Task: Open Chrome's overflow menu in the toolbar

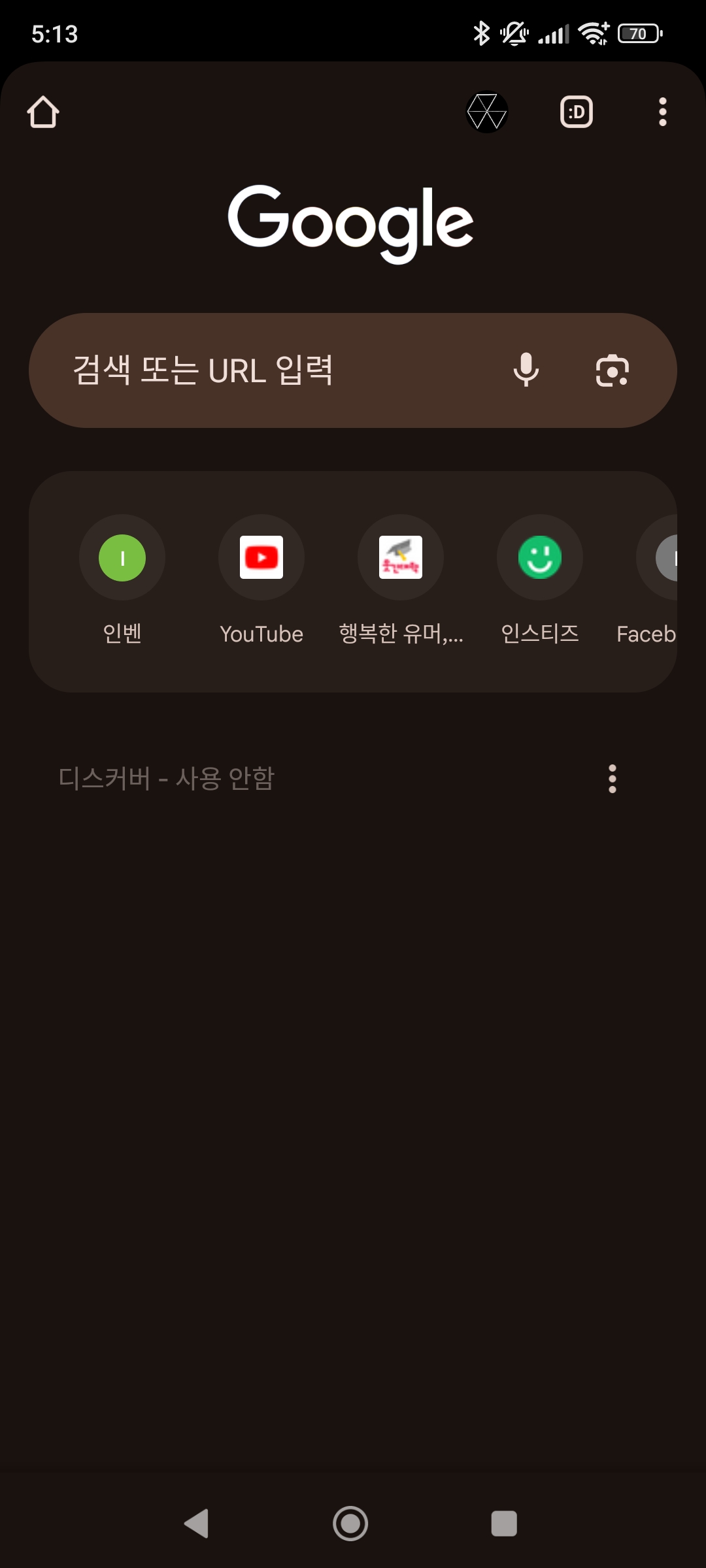Action: 662,112
